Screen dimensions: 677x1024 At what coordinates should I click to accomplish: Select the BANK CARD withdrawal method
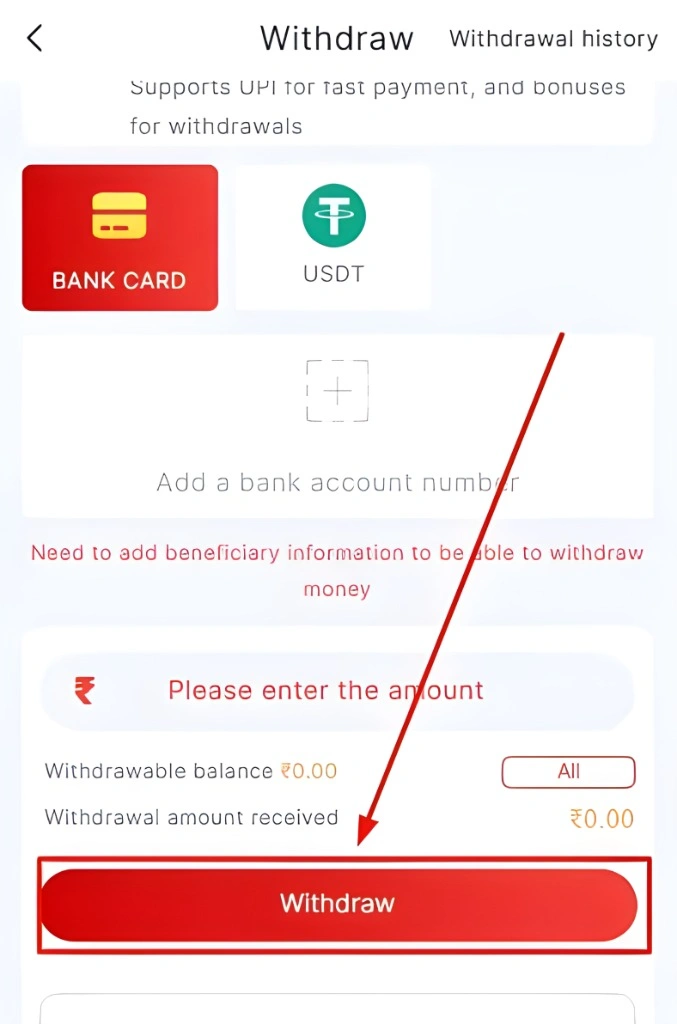point(120,238)
